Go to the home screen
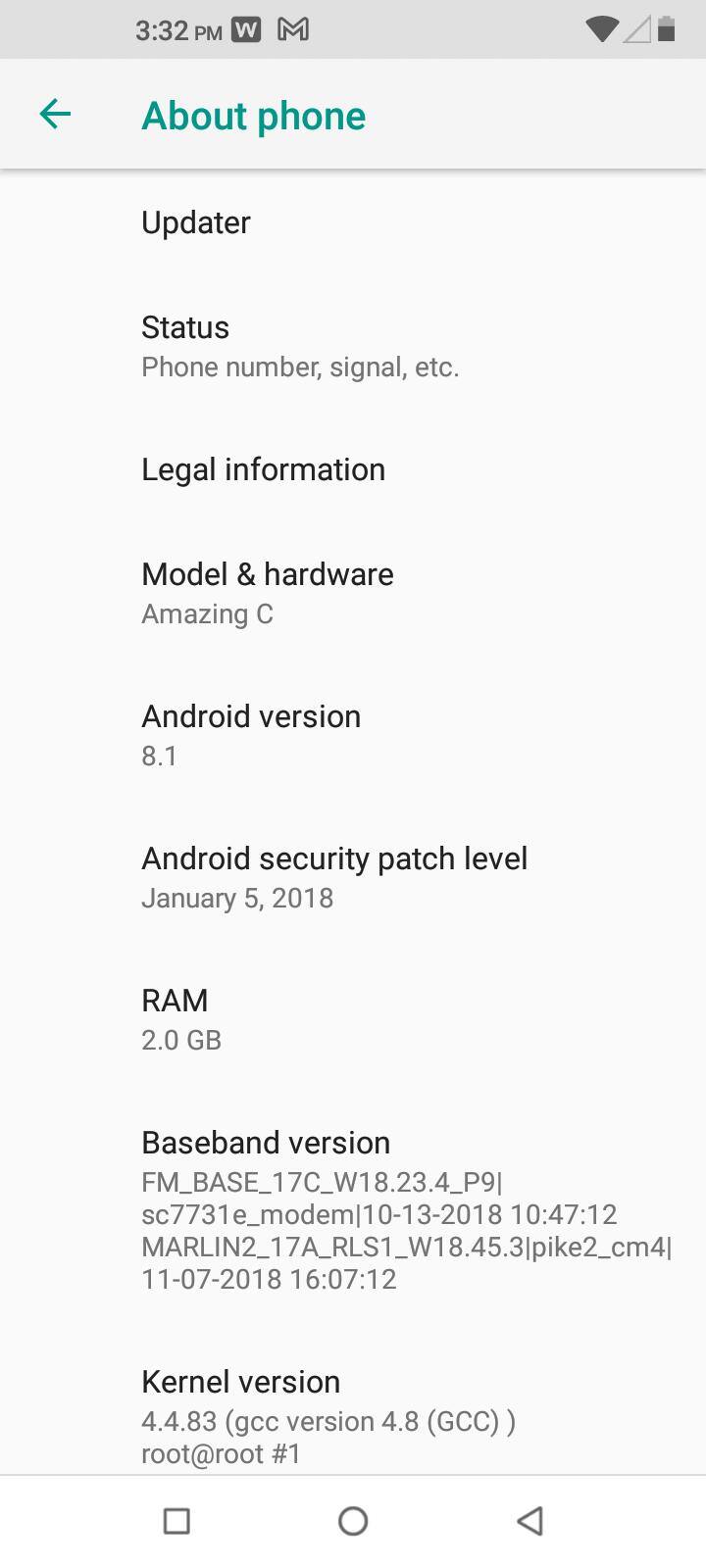The height and width of the screenshot is (1568, 706). pos(353,1521)
